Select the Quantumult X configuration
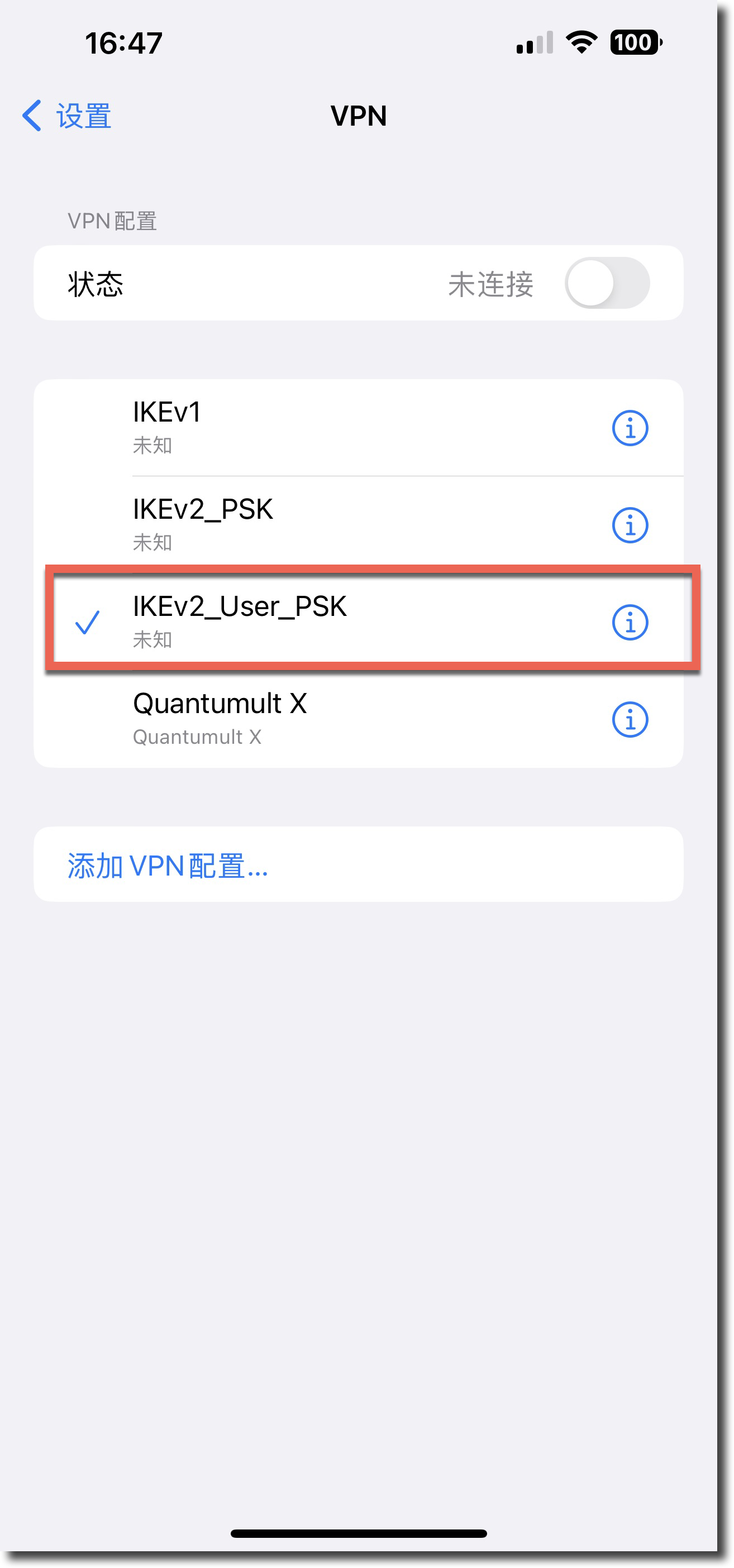Viewport: 734px width, 1568px height. pyautogui.click(x=304, y=718)
